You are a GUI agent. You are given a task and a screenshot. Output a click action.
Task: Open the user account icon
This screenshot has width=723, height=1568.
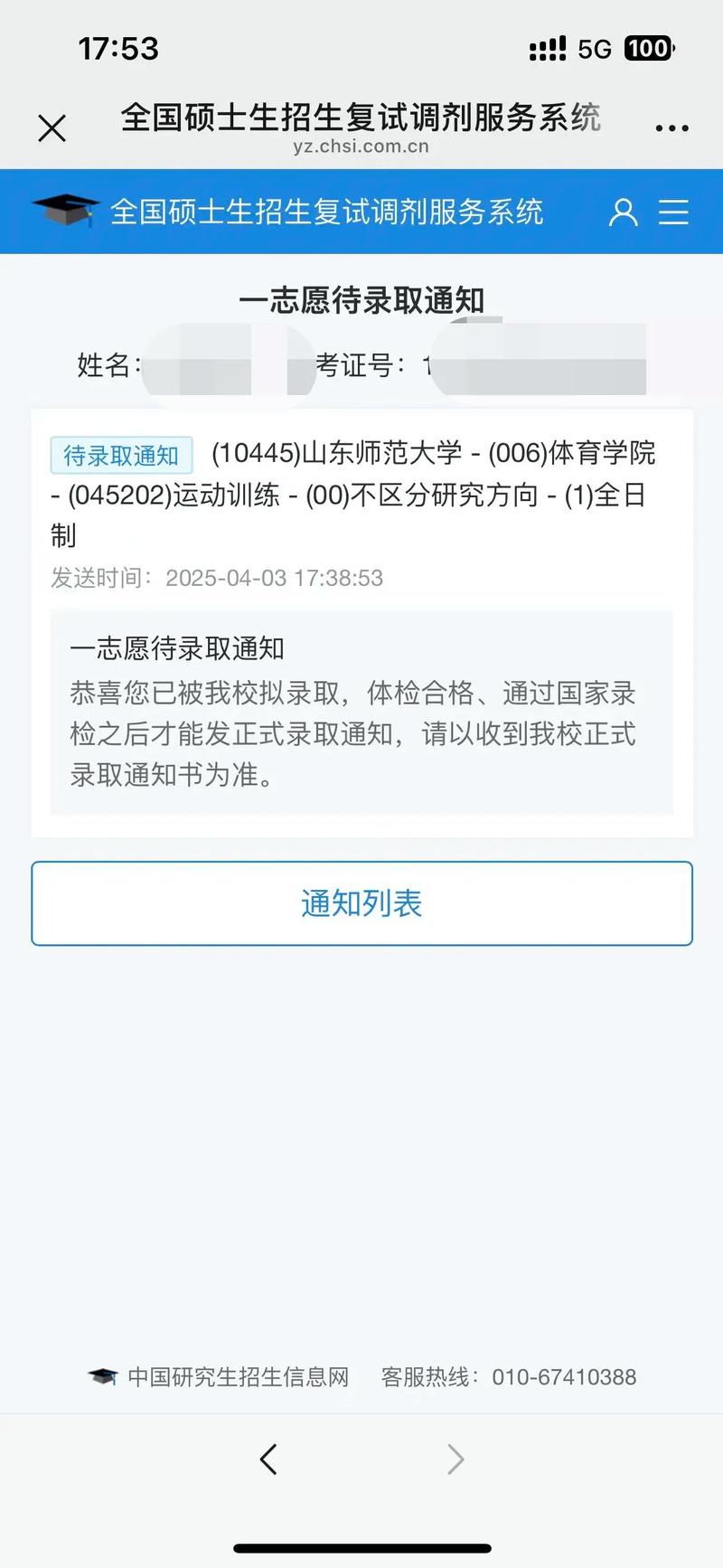click(x=623, y=213)
